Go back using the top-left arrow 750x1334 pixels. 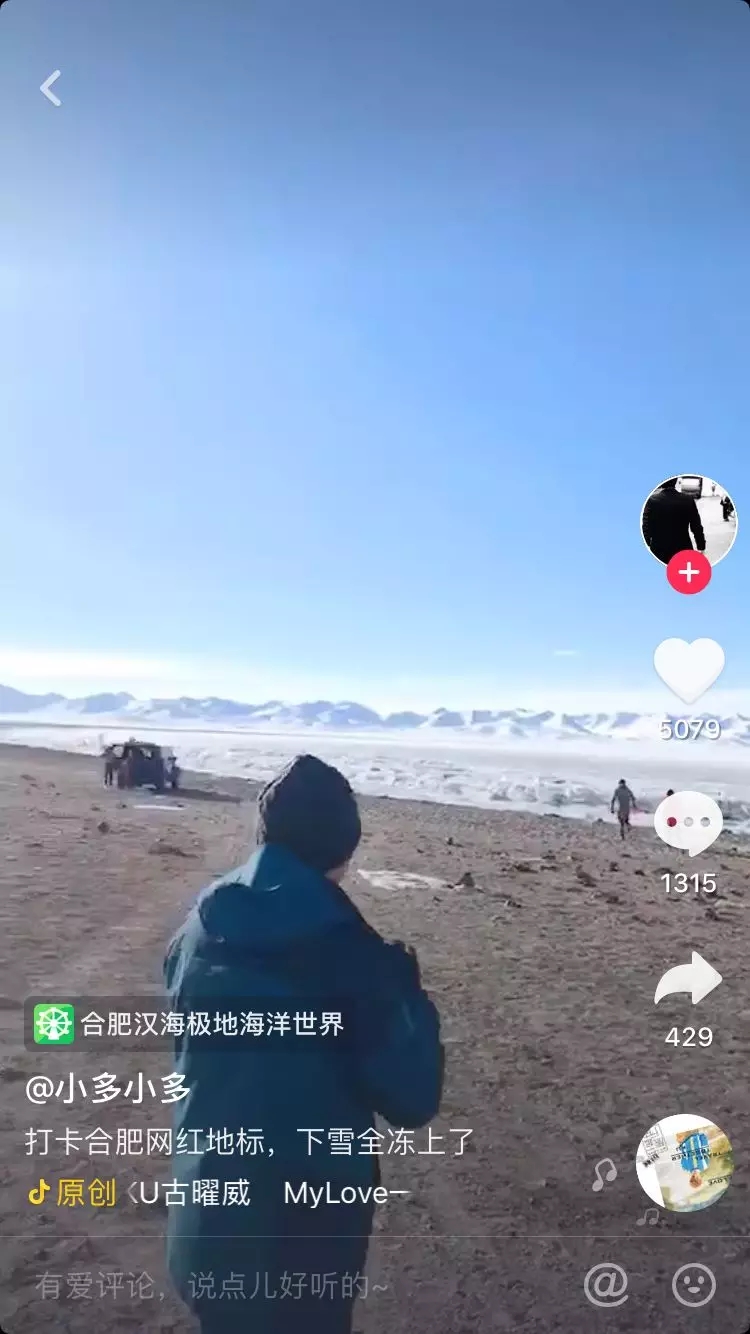coord(50,88)
